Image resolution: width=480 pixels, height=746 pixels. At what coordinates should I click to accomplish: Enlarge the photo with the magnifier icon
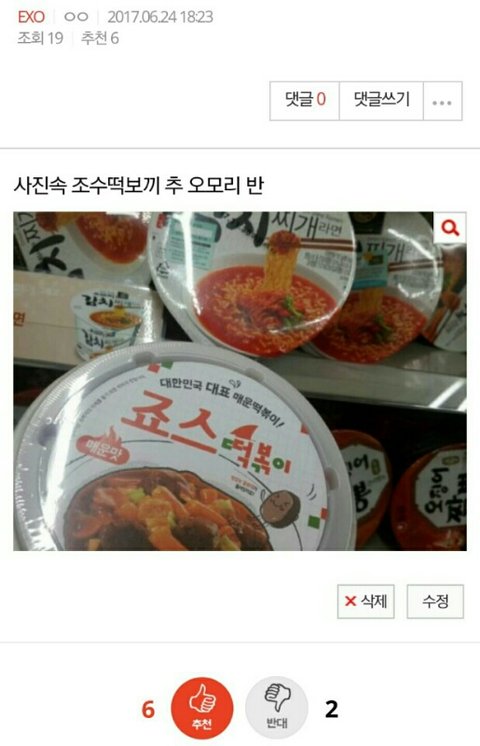(x=450, y=228)
